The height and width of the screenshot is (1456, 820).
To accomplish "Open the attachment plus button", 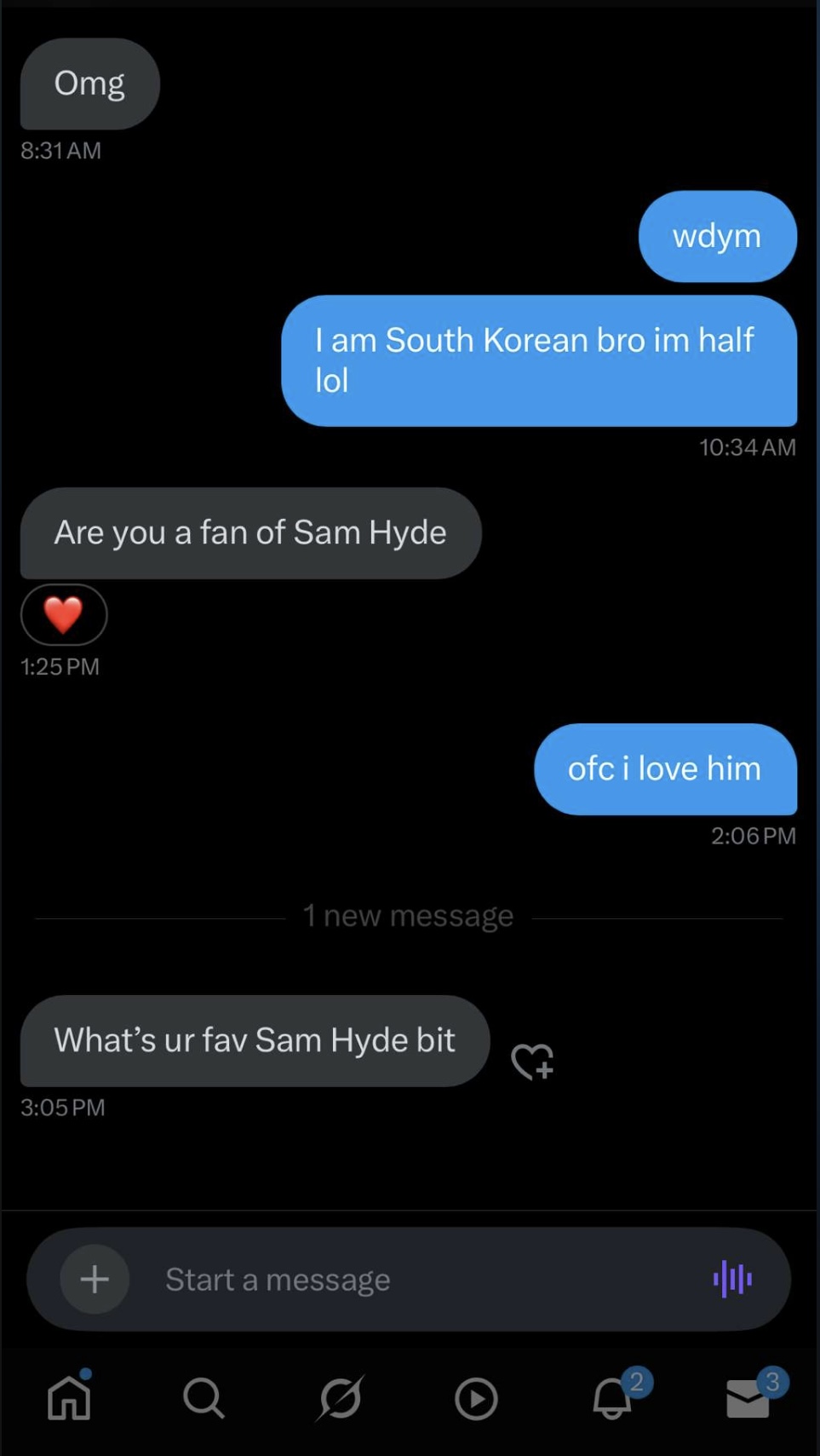I will 95,1279.
